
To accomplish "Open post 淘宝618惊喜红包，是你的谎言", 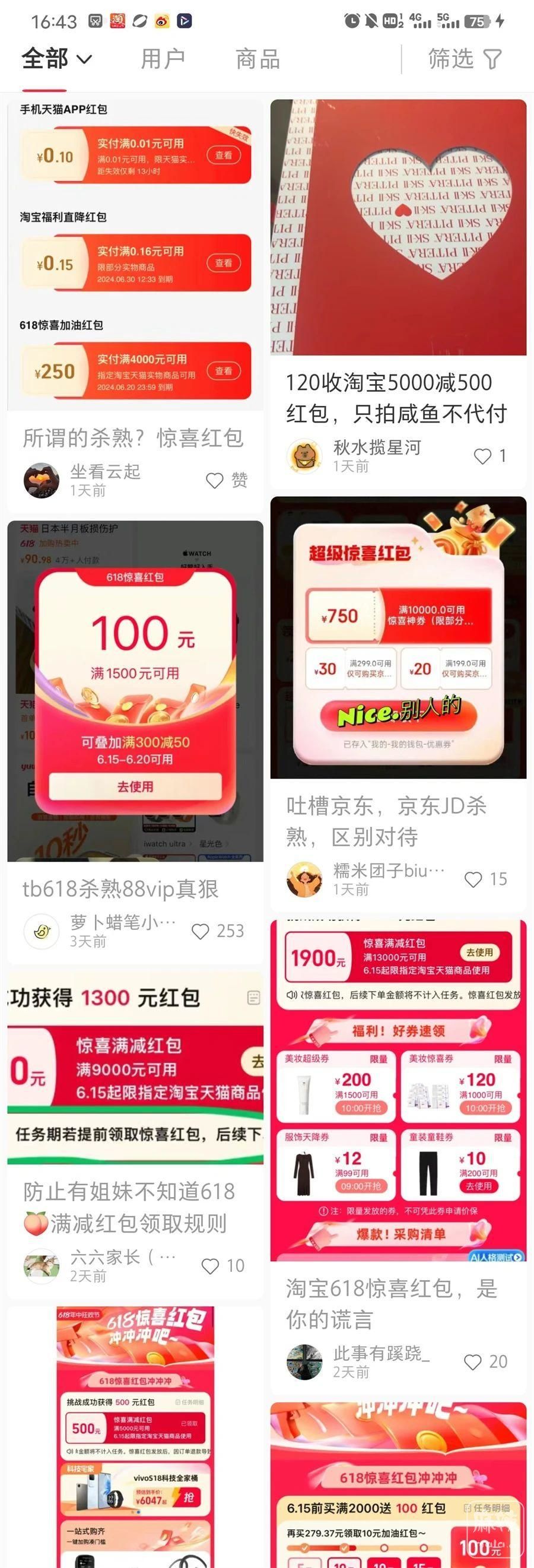I will 392,1304.
